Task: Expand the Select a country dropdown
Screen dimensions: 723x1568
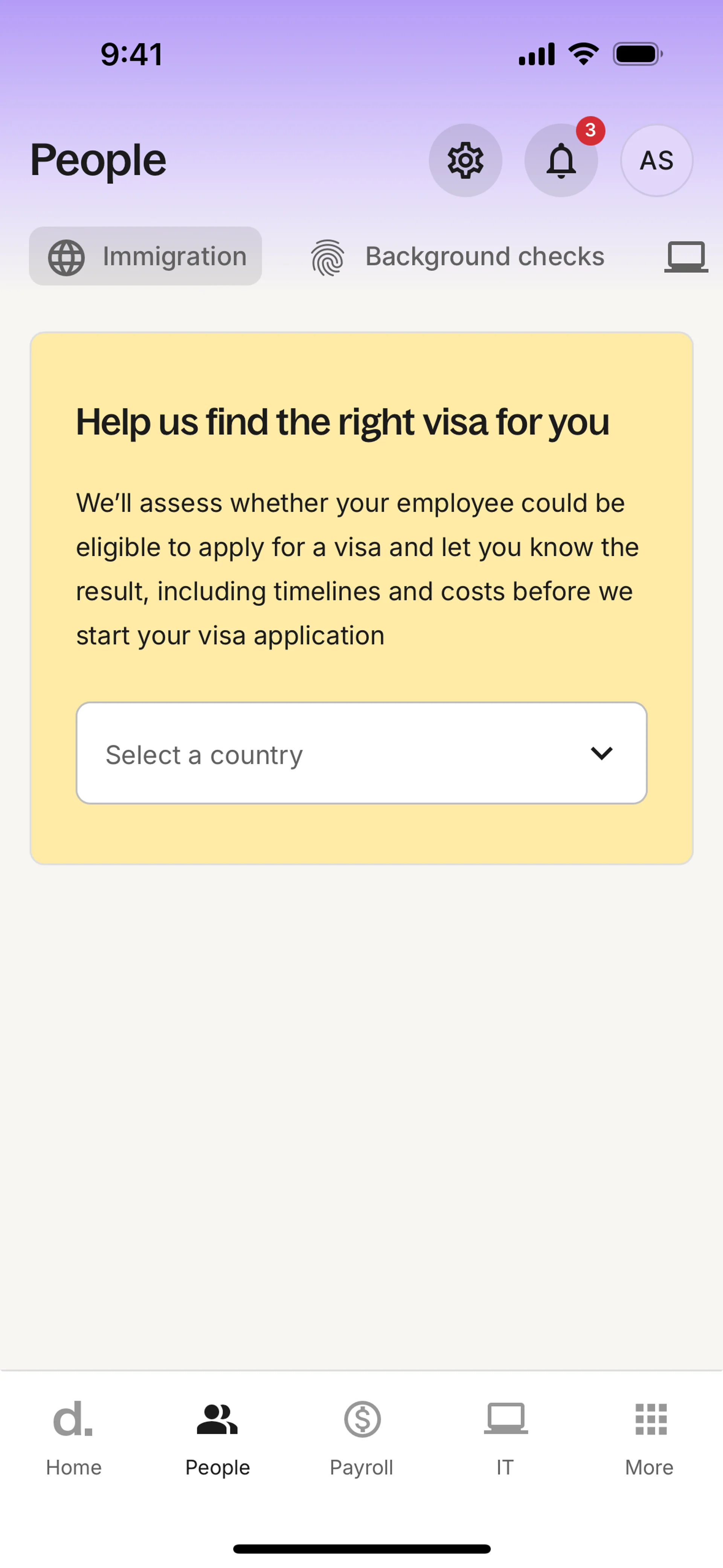Action: [361, 753]
